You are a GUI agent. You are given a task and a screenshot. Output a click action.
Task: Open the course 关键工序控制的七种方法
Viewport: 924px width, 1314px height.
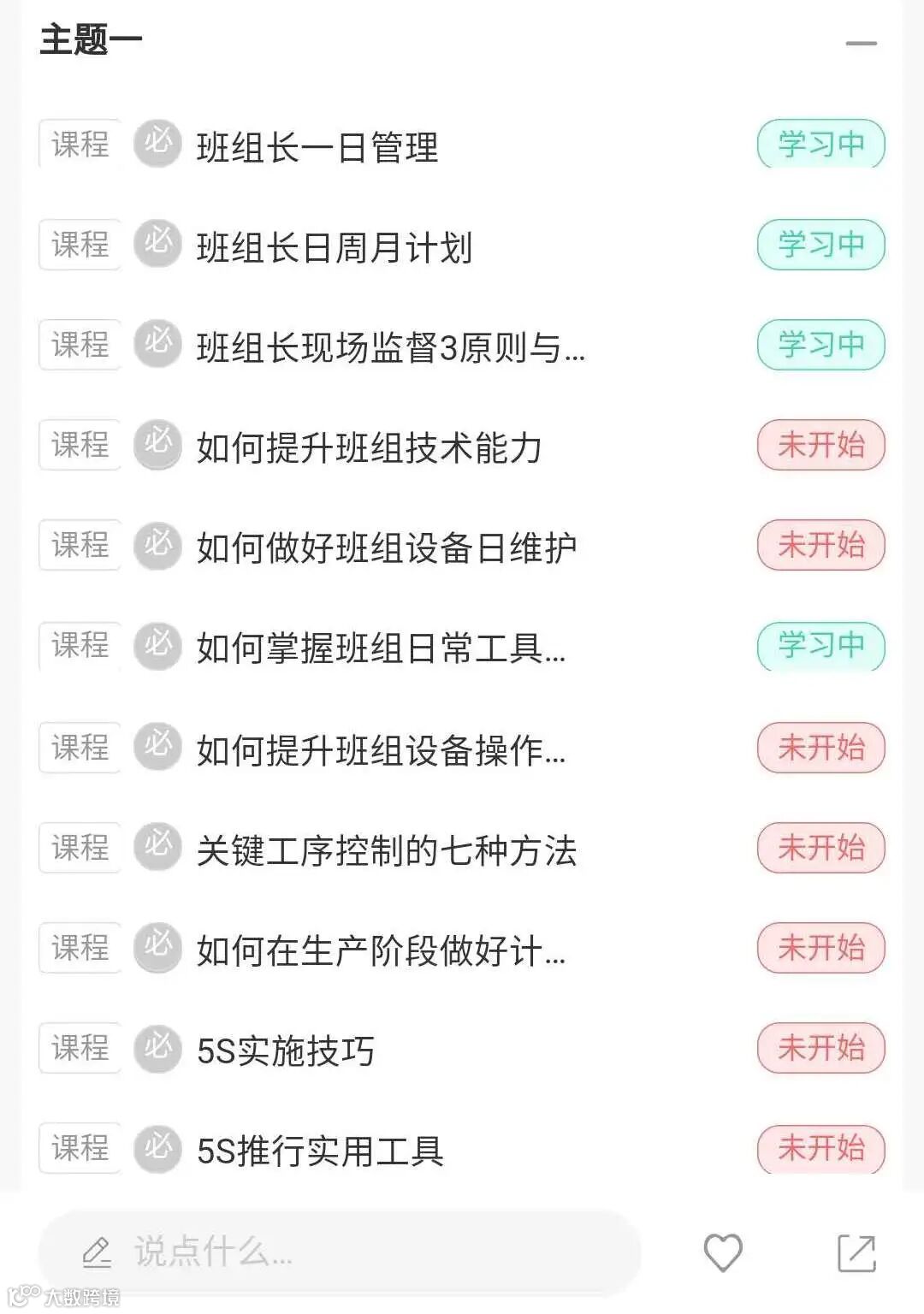(386, 849)
